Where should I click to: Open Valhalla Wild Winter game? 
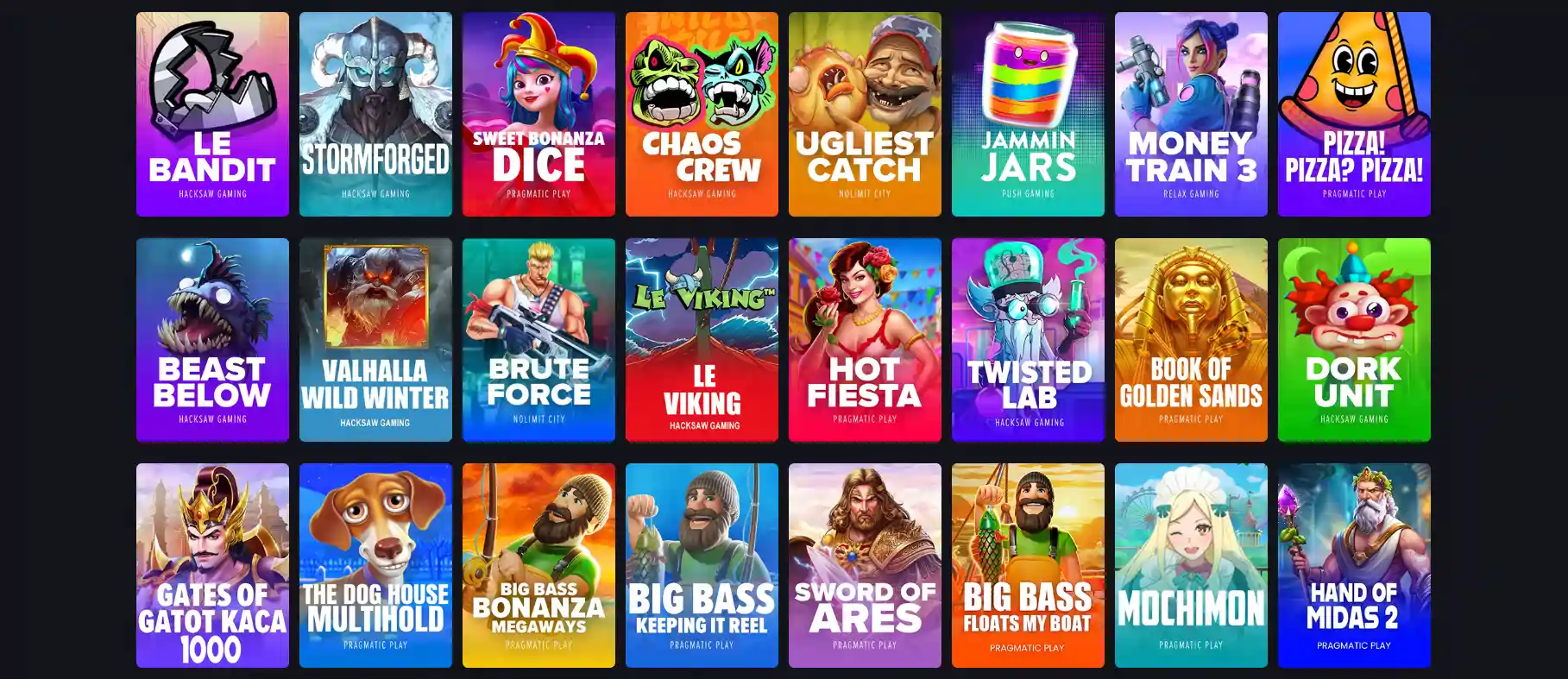pos(375,340)
